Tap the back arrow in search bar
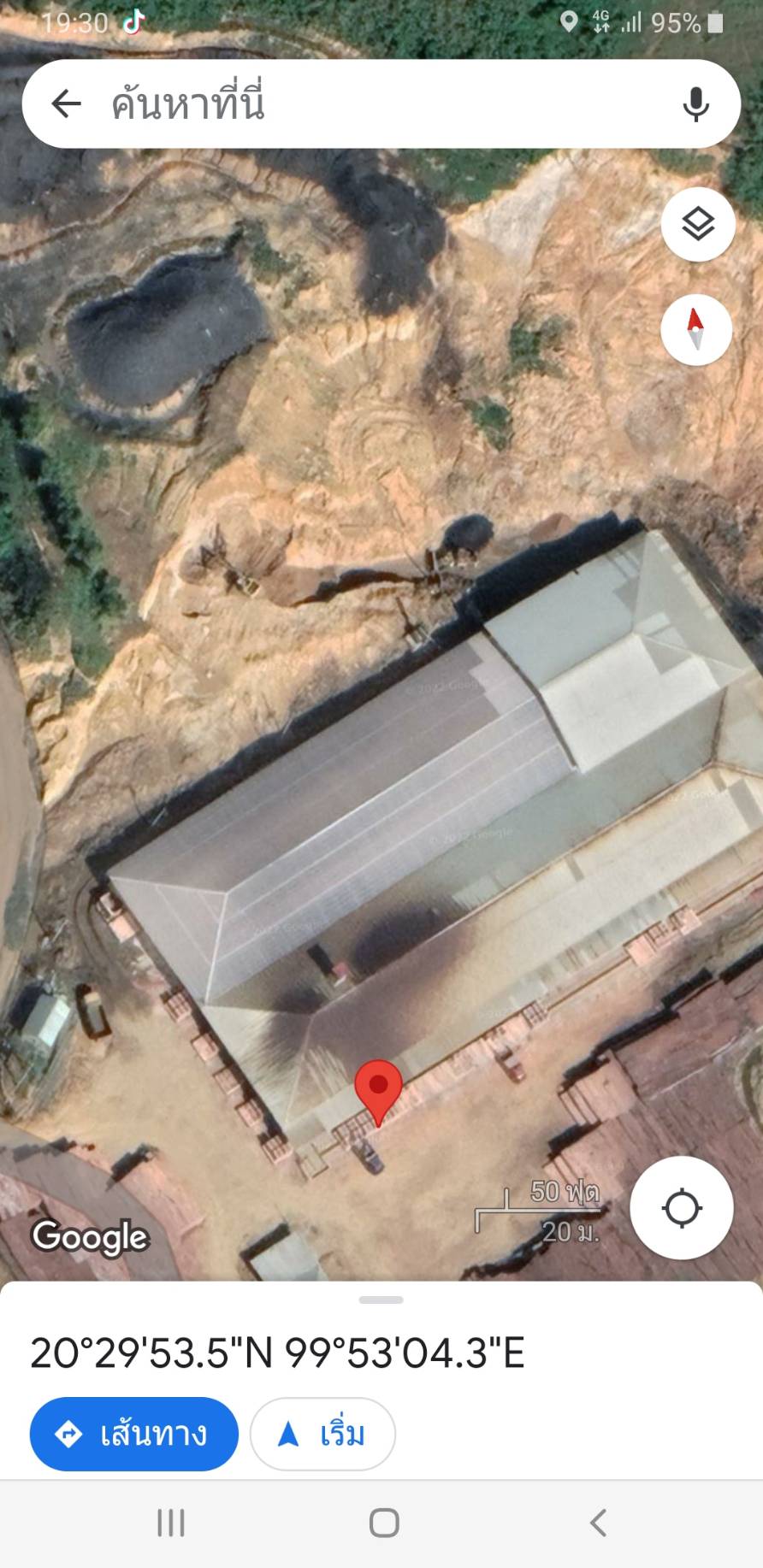 tap(66, 104)
